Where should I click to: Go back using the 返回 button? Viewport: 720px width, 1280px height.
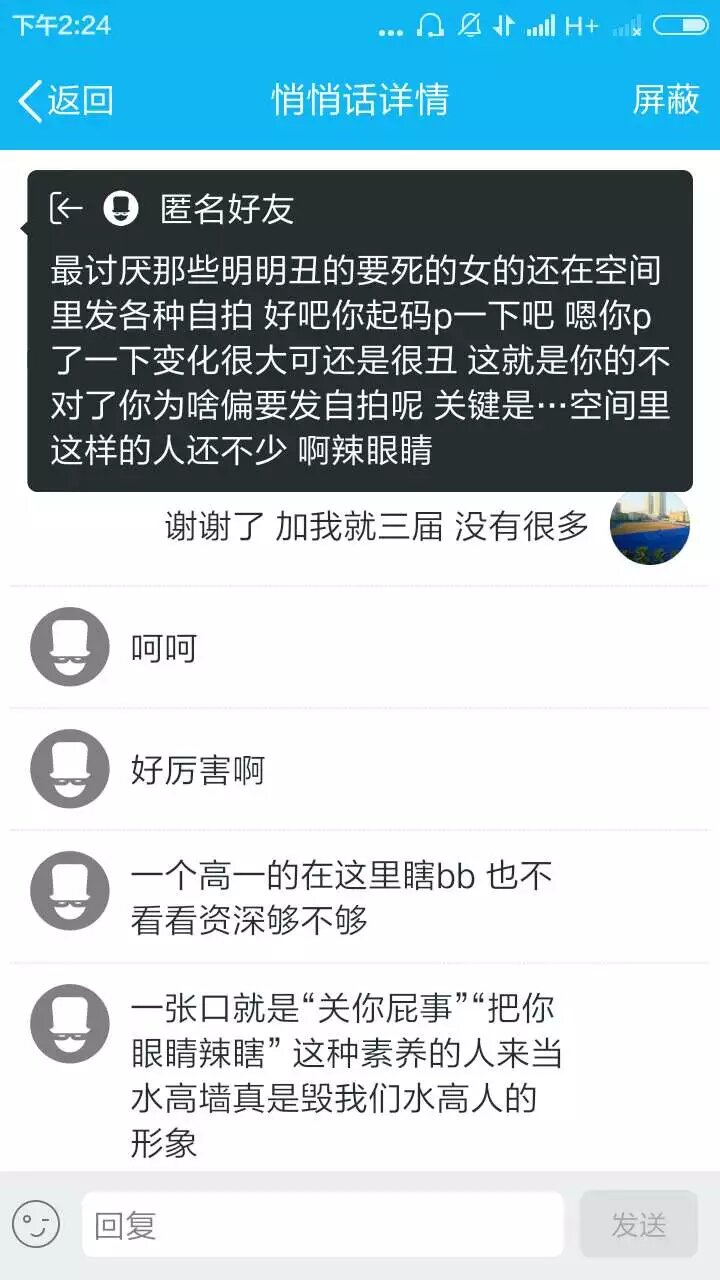click(x=66, y=100)
